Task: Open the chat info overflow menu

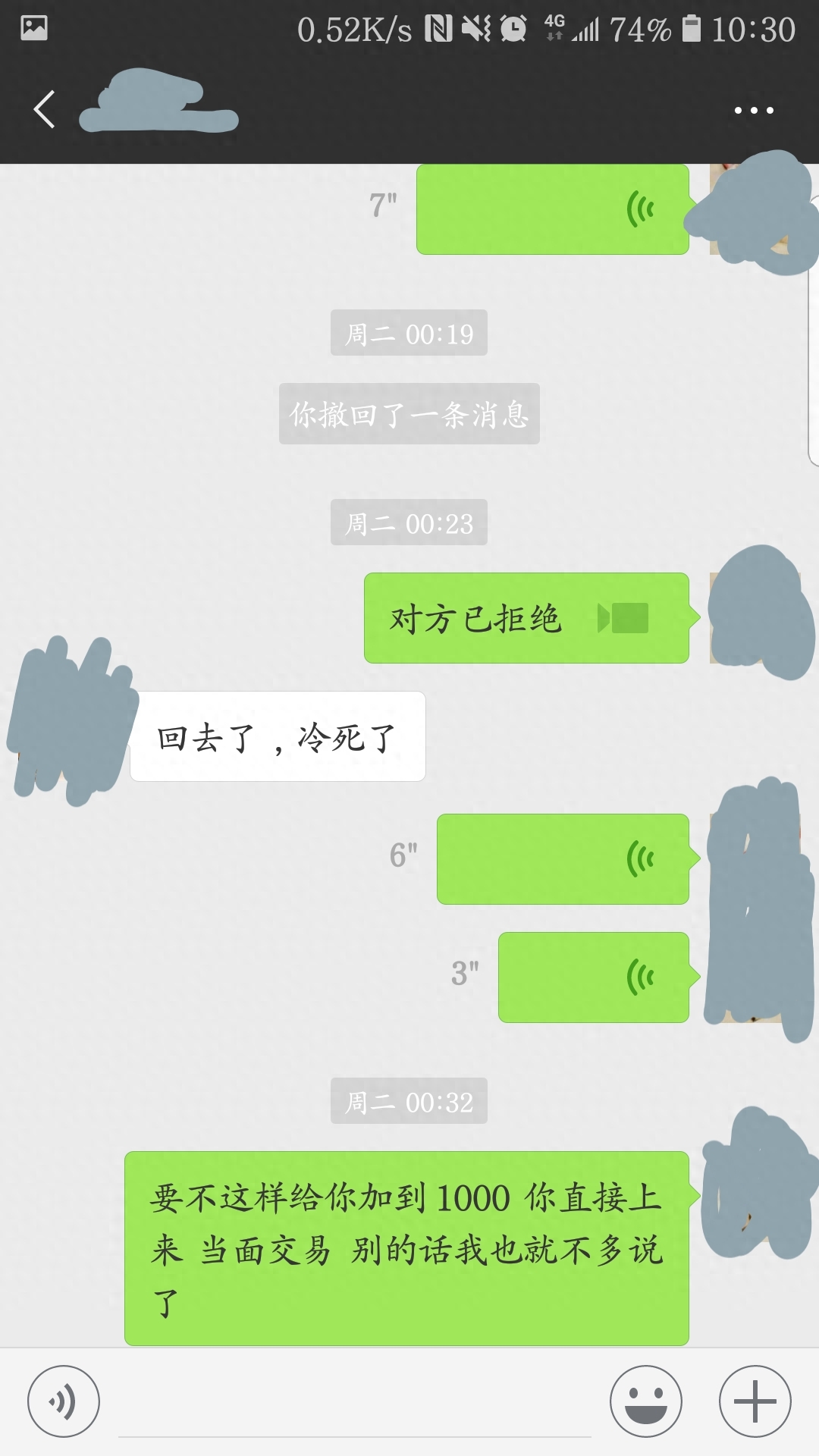Action: (x=753, y=111)
